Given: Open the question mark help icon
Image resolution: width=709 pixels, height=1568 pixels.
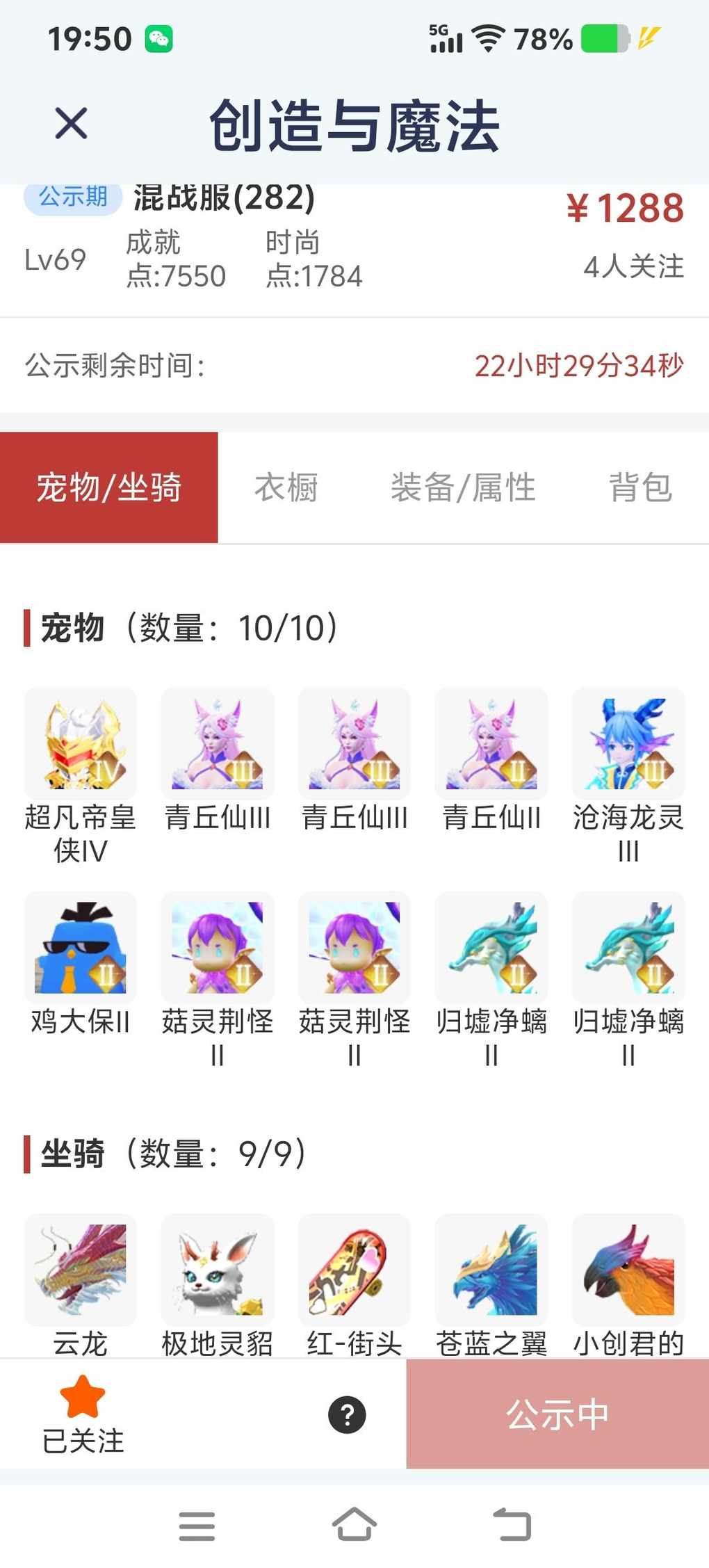Looking at the screenshot, I should 347,1414.
